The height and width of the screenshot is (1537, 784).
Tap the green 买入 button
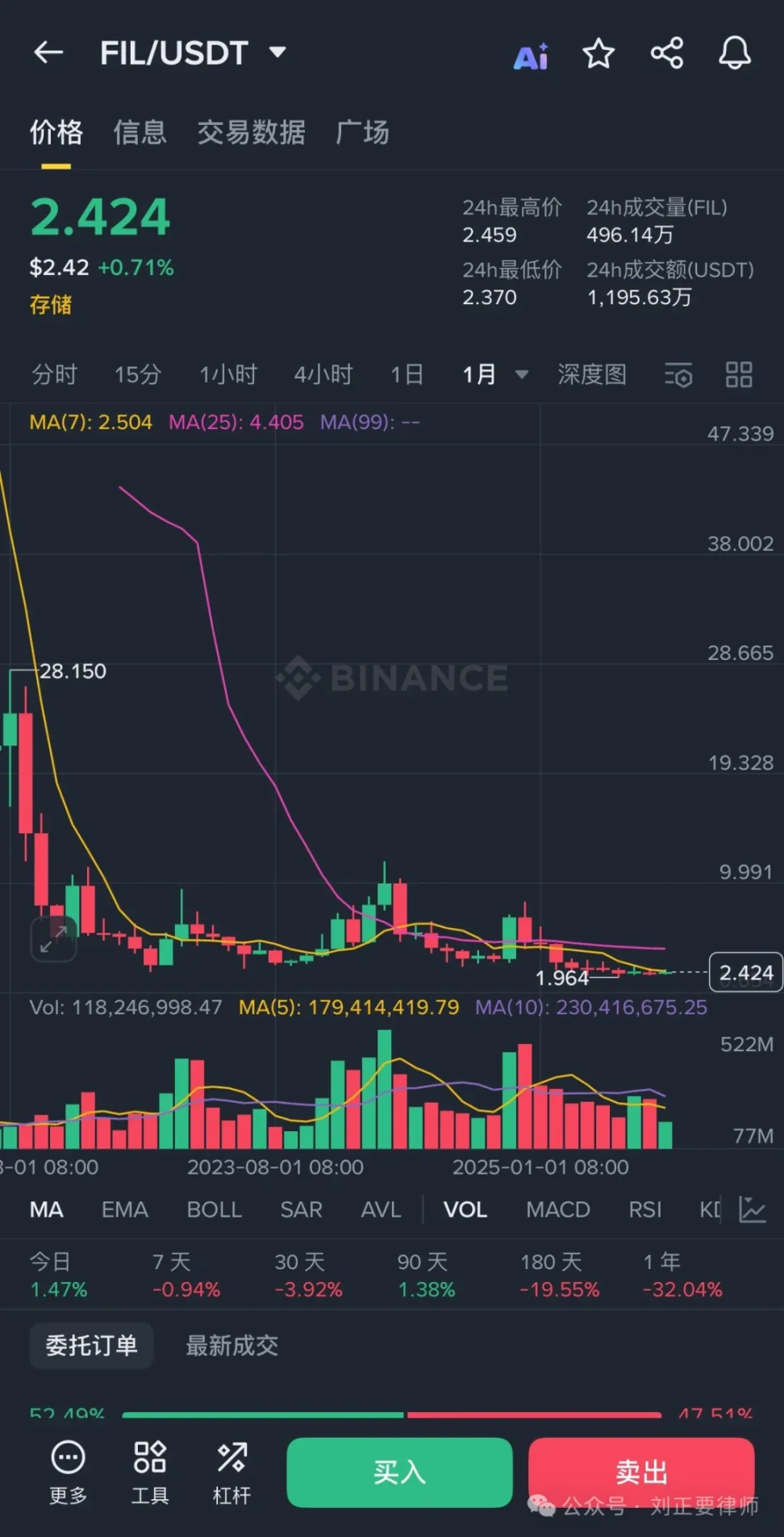pos(399,1472)
